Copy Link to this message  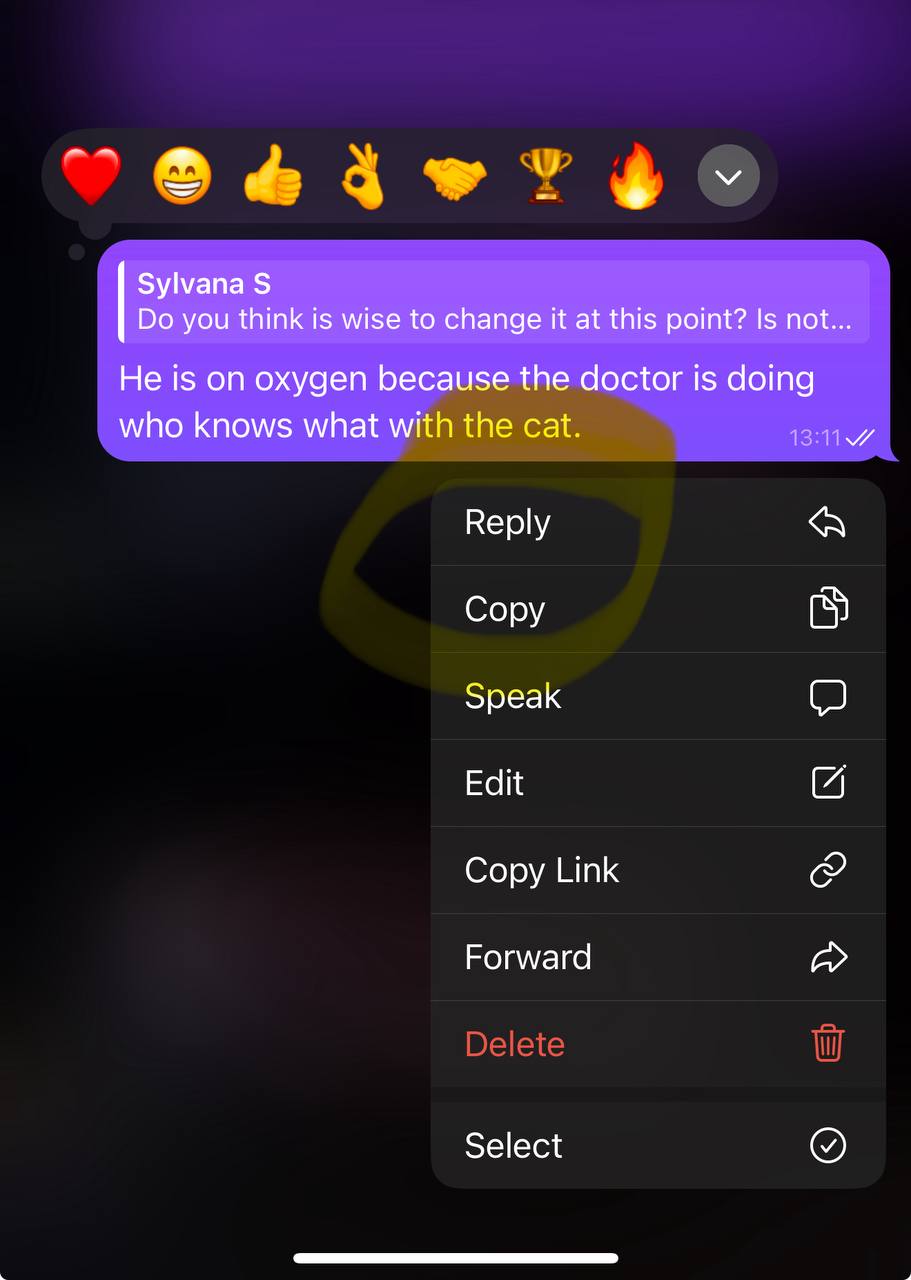[657, 870]
